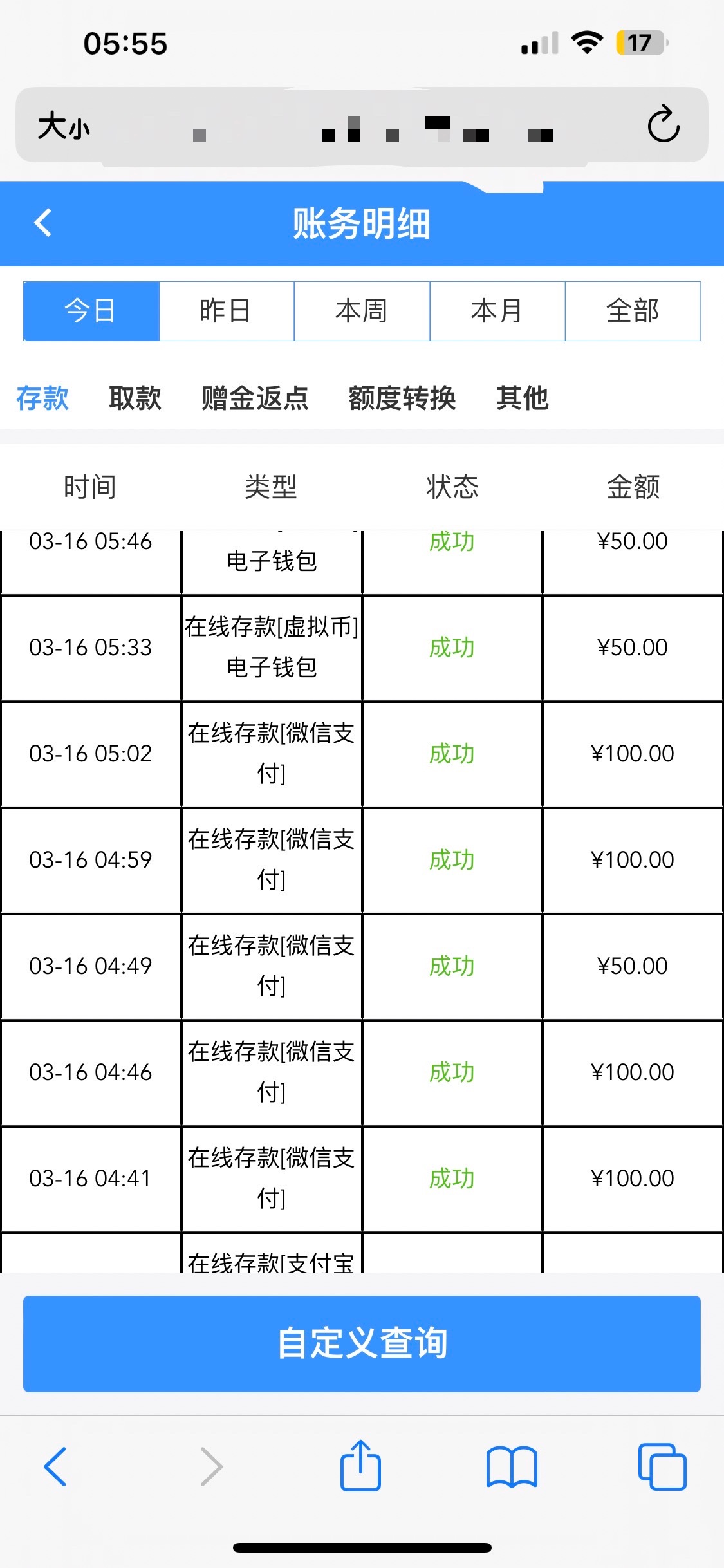The width and height of the screenshot is (724, 1568).
Task: Go back from 账务明细 page
Action: click(x=43, y=223)
